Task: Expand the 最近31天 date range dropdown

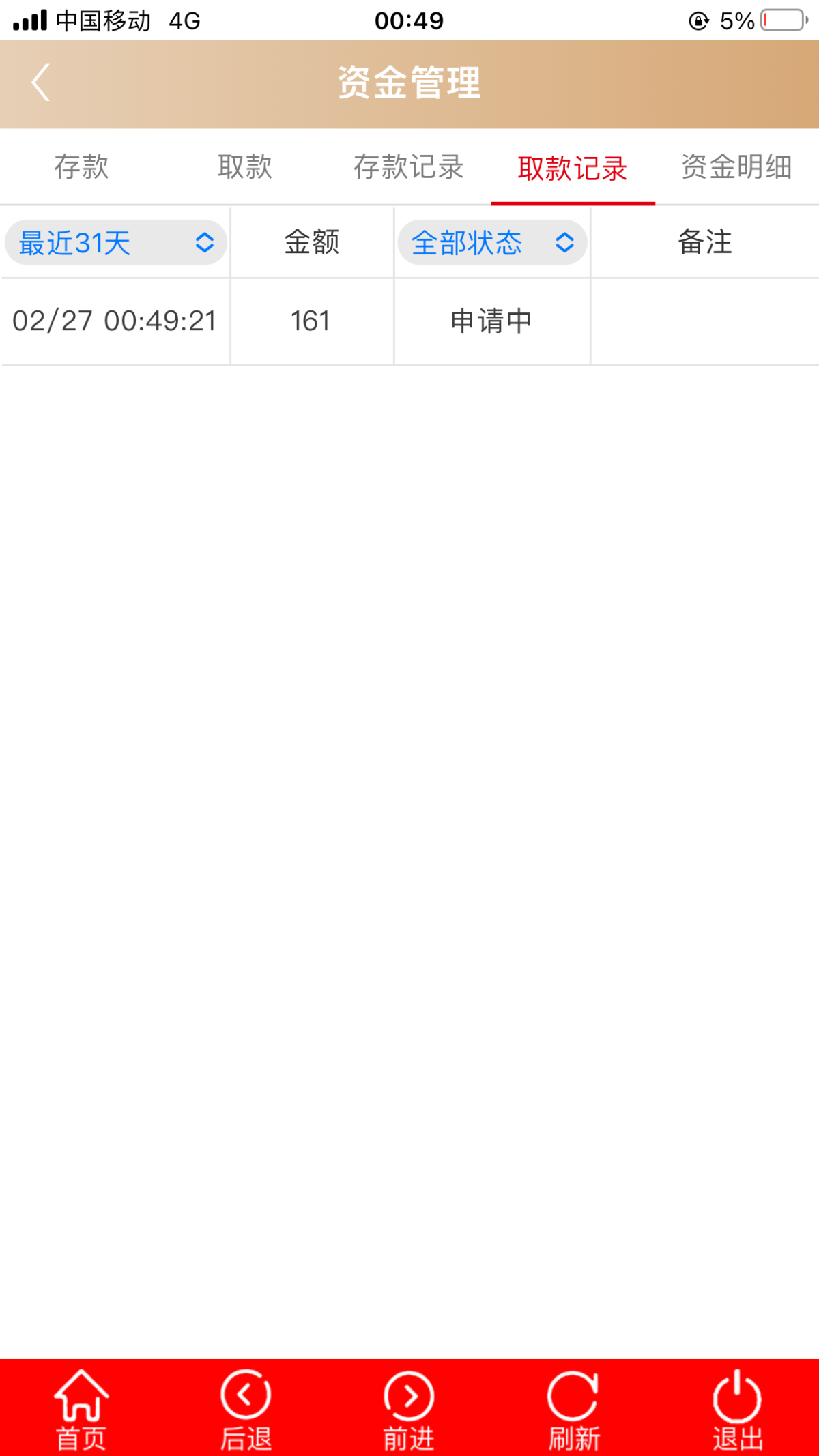Action: coord(116,243)
